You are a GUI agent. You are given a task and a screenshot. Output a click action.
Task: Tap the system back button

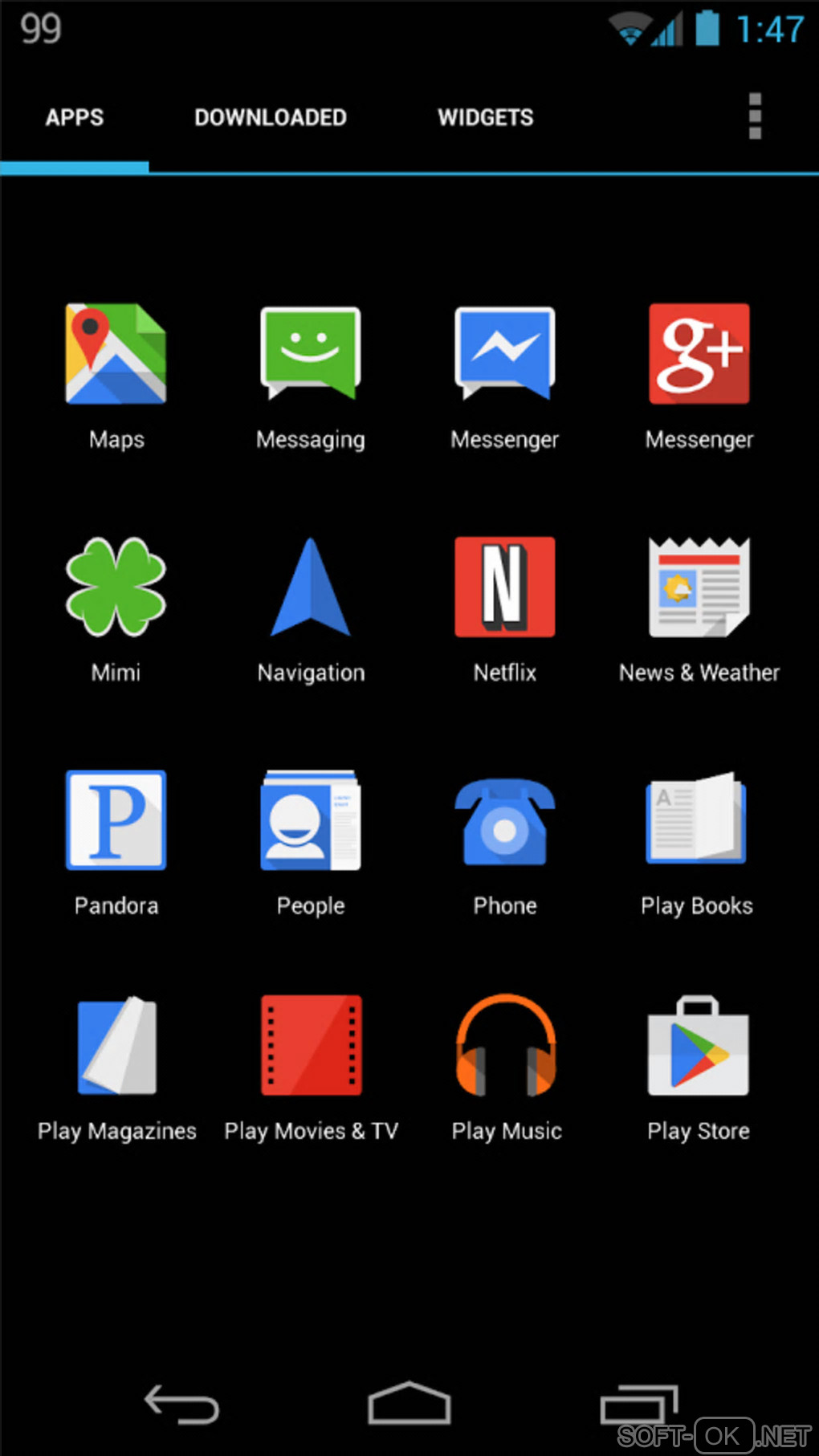point(181,1405)
